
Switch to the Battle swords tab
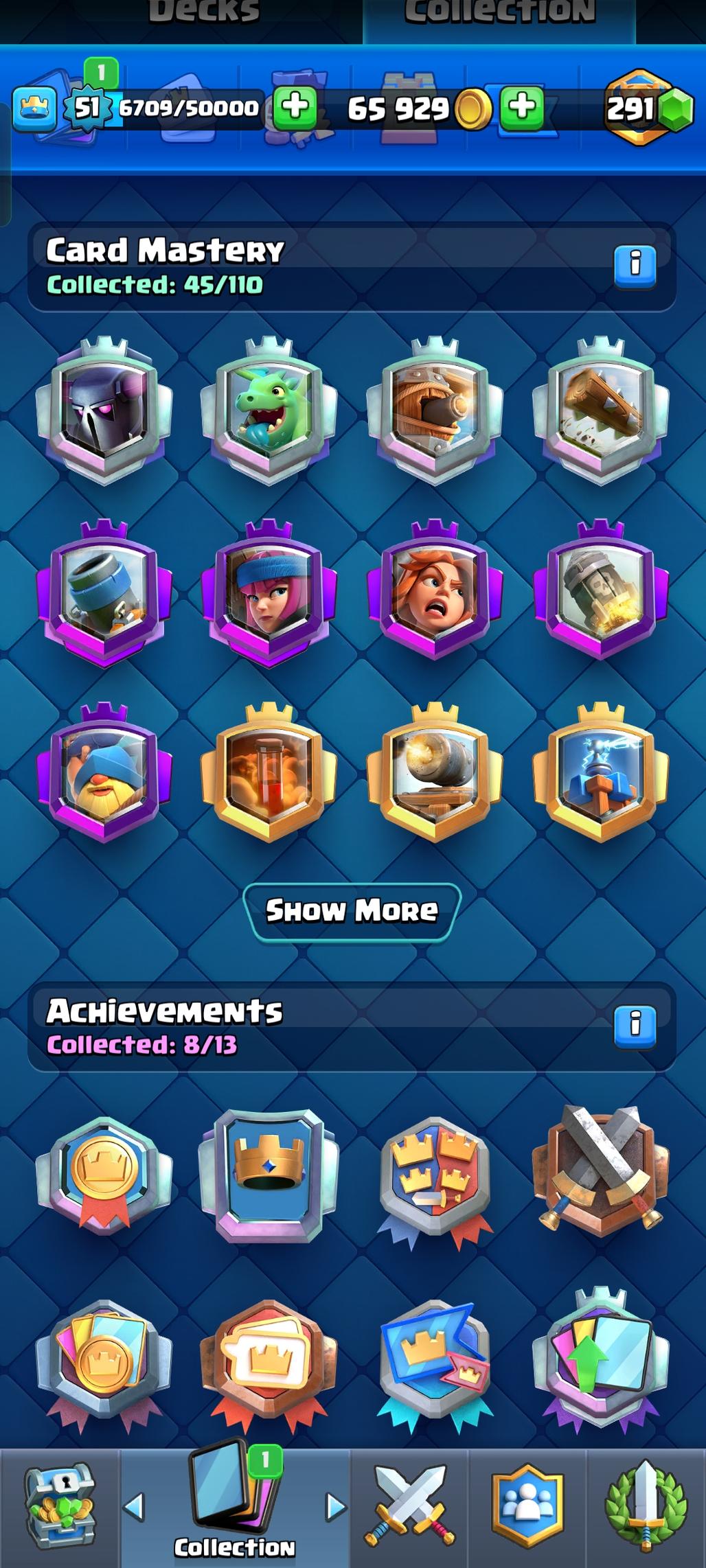410,1508
